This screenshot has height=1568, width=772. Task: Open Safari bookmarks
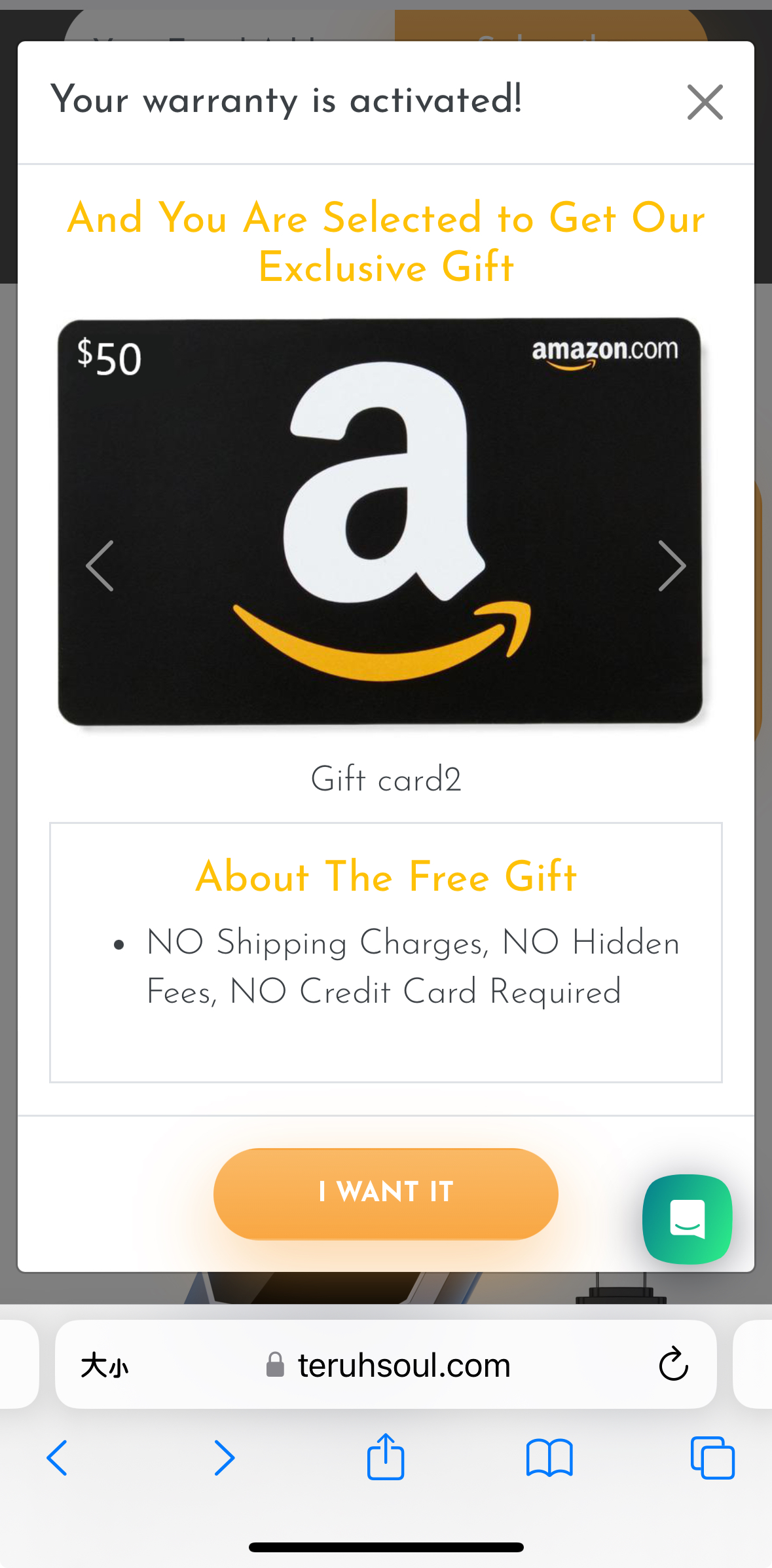click(549, 1458)
